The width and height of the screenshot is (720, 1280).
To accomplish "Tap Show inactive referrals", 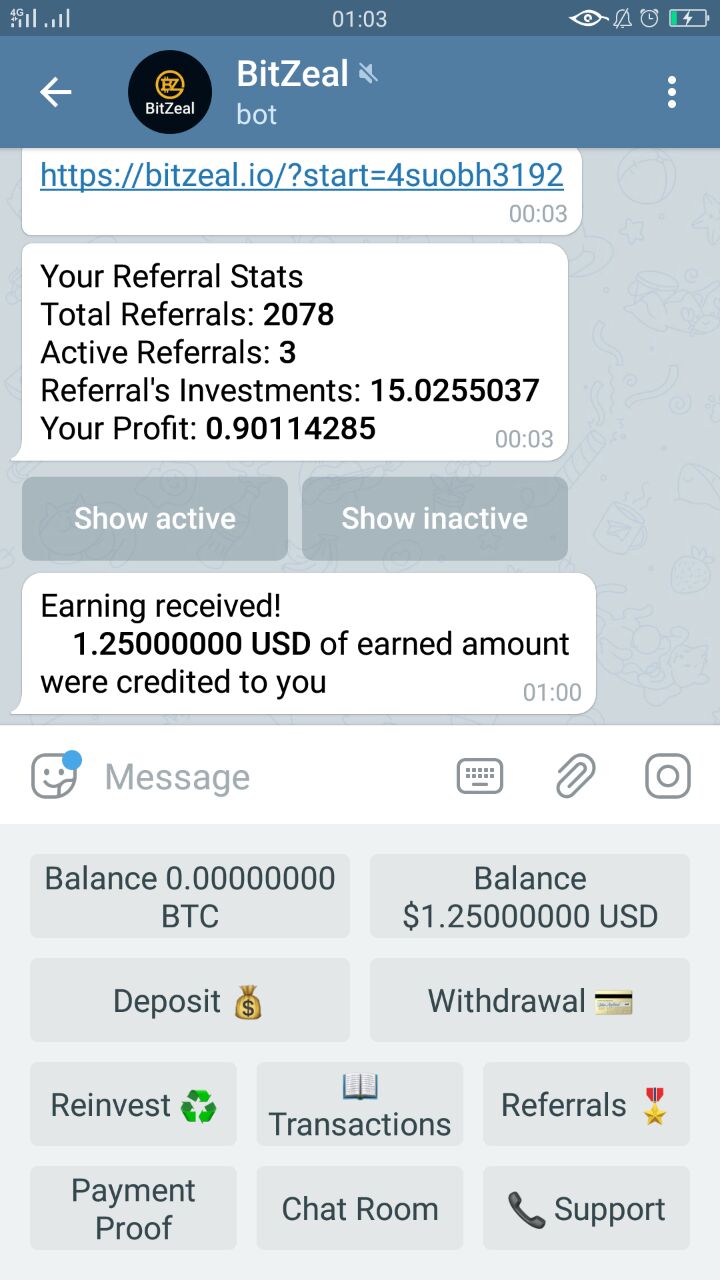I will tap(435, 518).
